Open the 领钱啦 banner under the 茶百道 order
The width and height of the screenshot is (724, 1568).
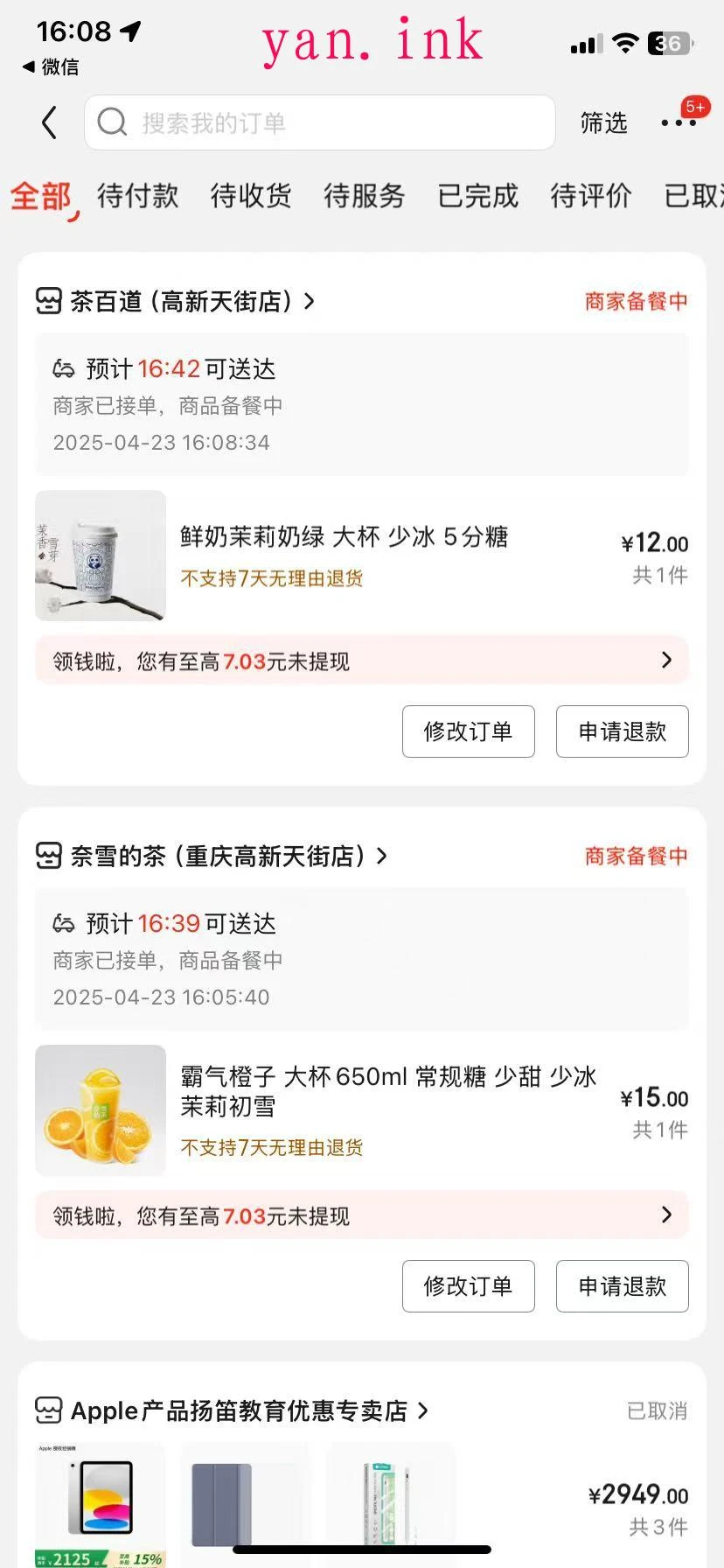coord(361,661)
